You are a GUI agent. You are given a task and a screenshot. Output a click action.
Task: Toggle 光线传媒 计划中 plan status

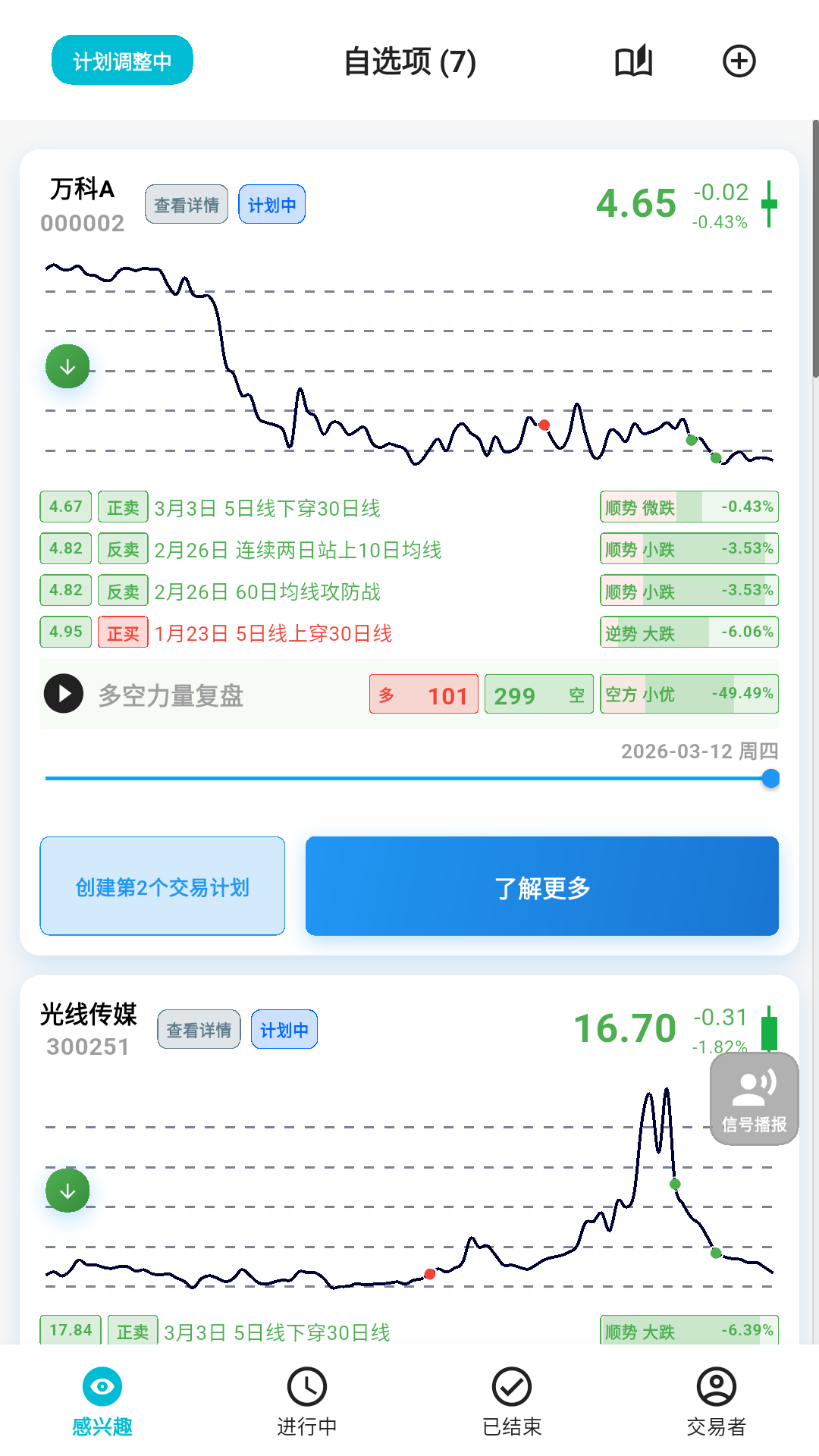pyautogui.click(x=284, y=1029)
